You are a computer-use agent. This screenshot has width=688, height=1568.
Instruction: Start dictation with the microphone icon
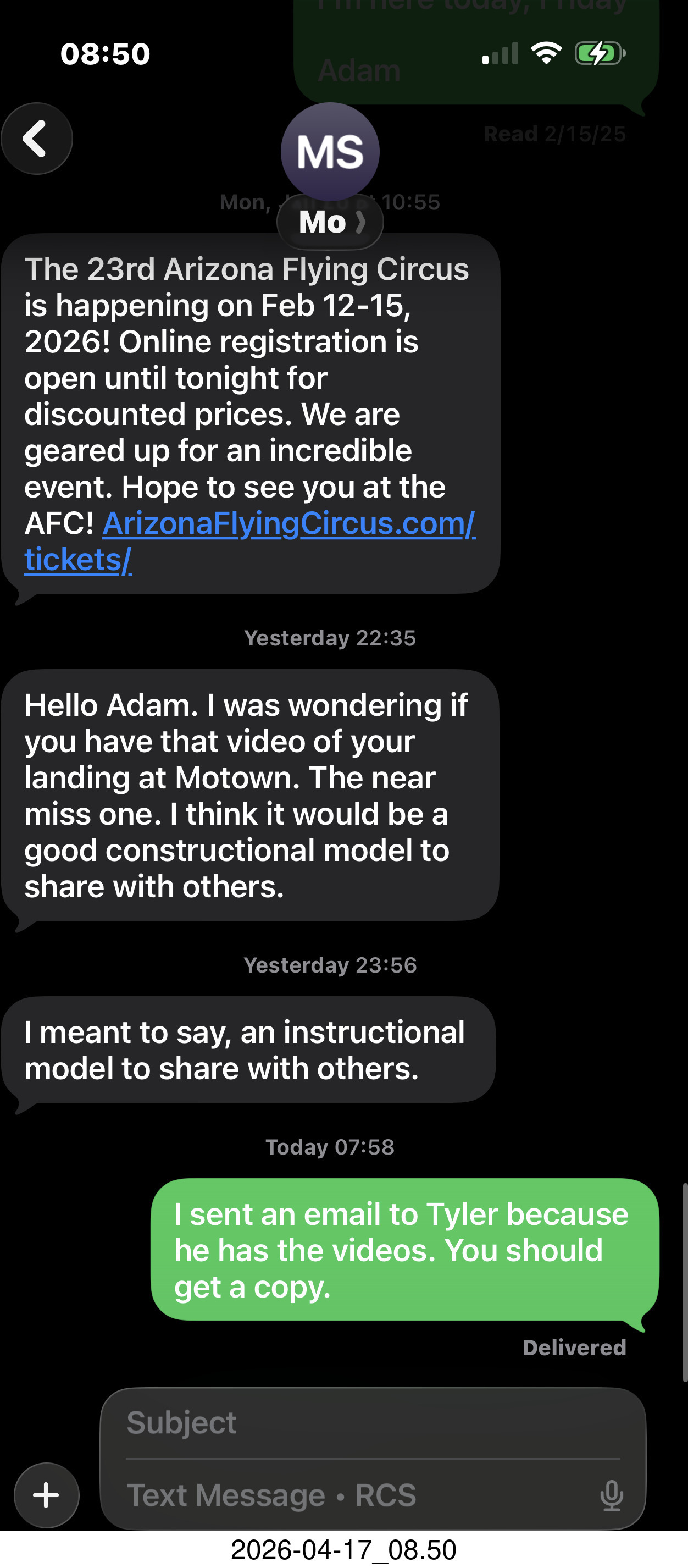[612, 1496]
